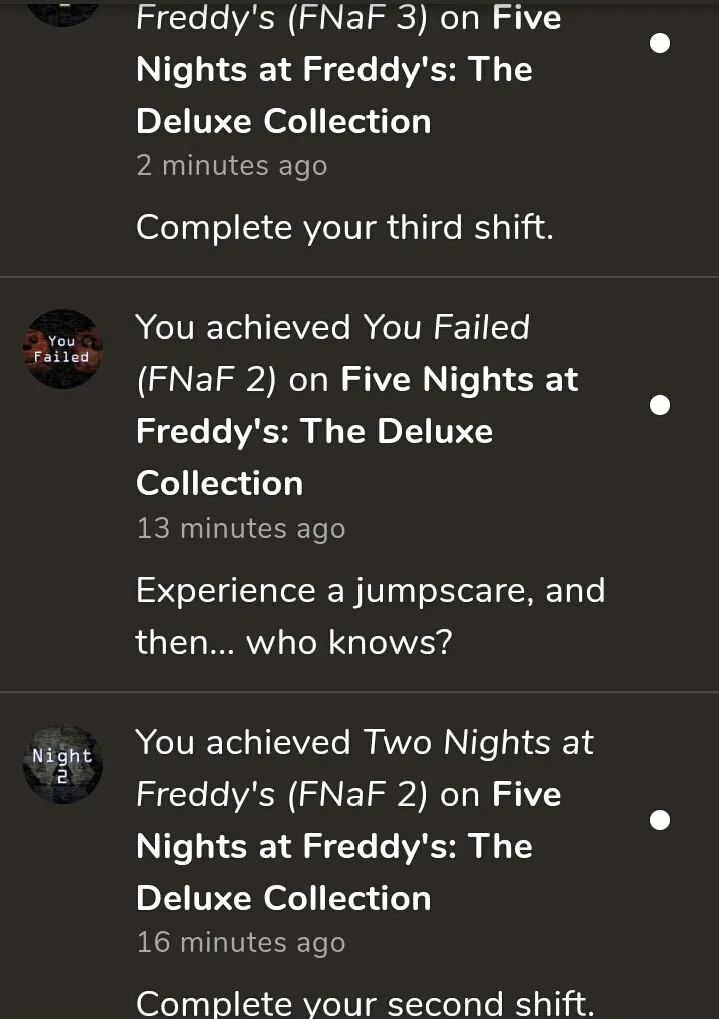
Task: View the Night 2 trophy image
Action: point(62,764)
